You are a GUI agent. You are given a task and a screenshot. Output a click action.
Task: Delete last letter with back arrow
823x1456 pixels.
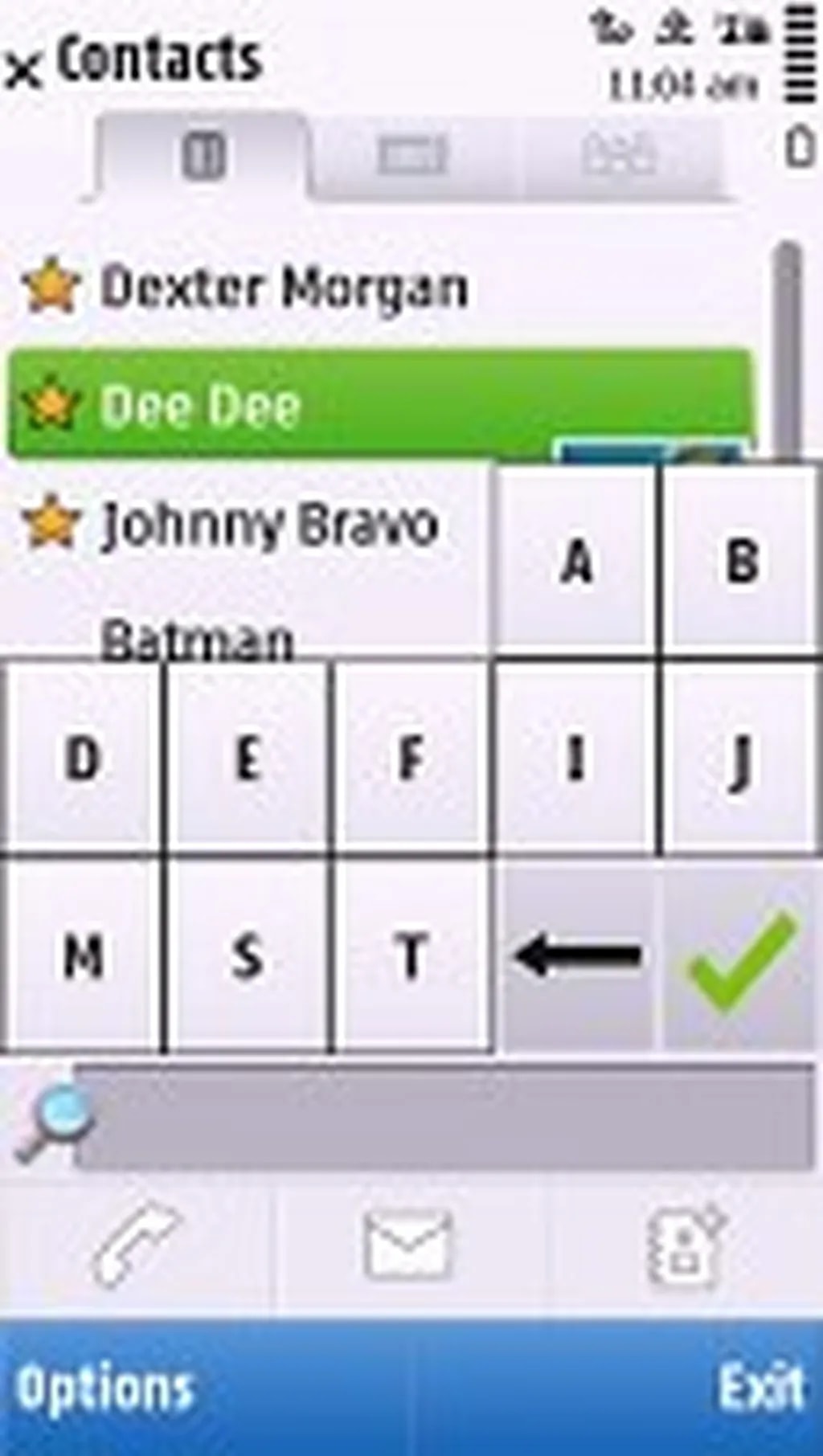(575, 956)
